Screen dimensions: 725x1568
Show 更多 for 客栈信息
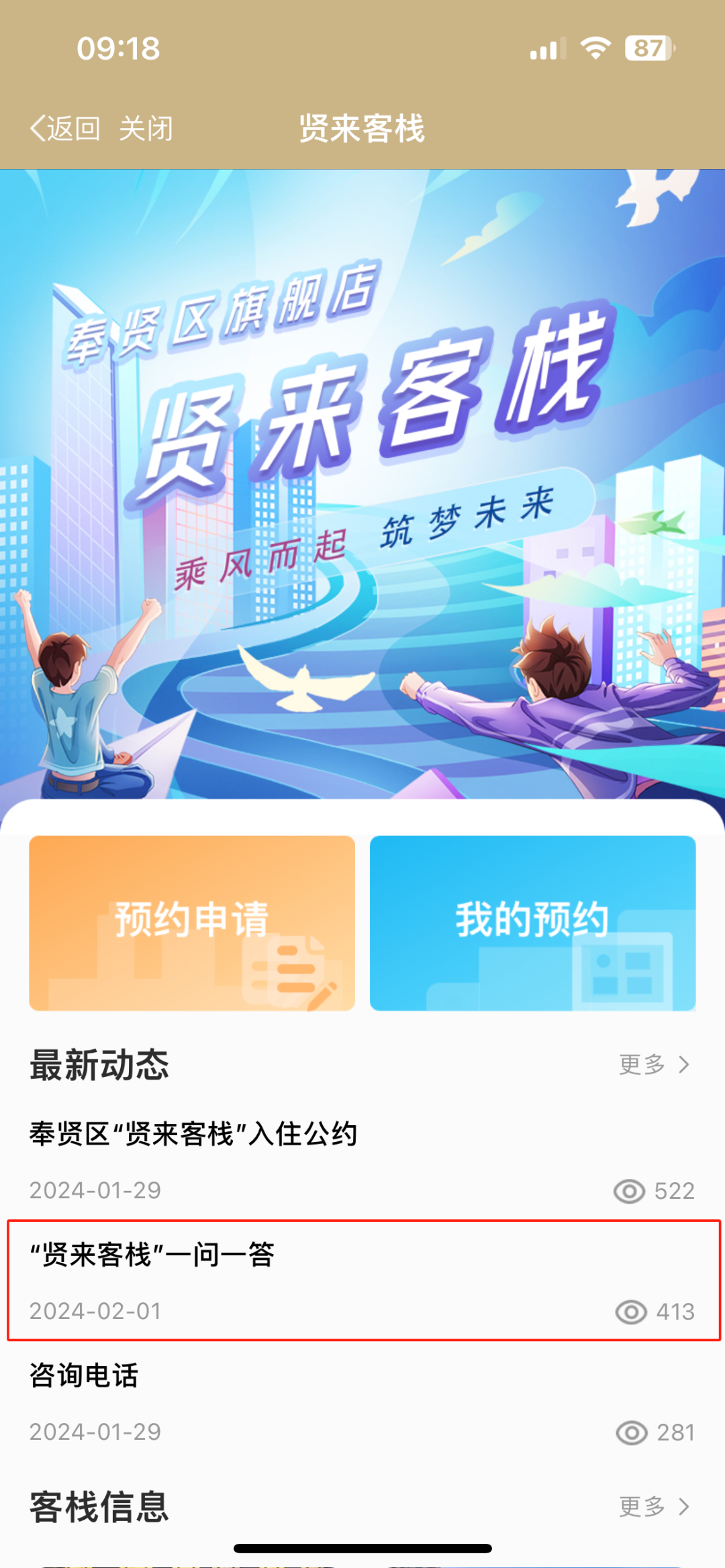(x=654, y=1507)
